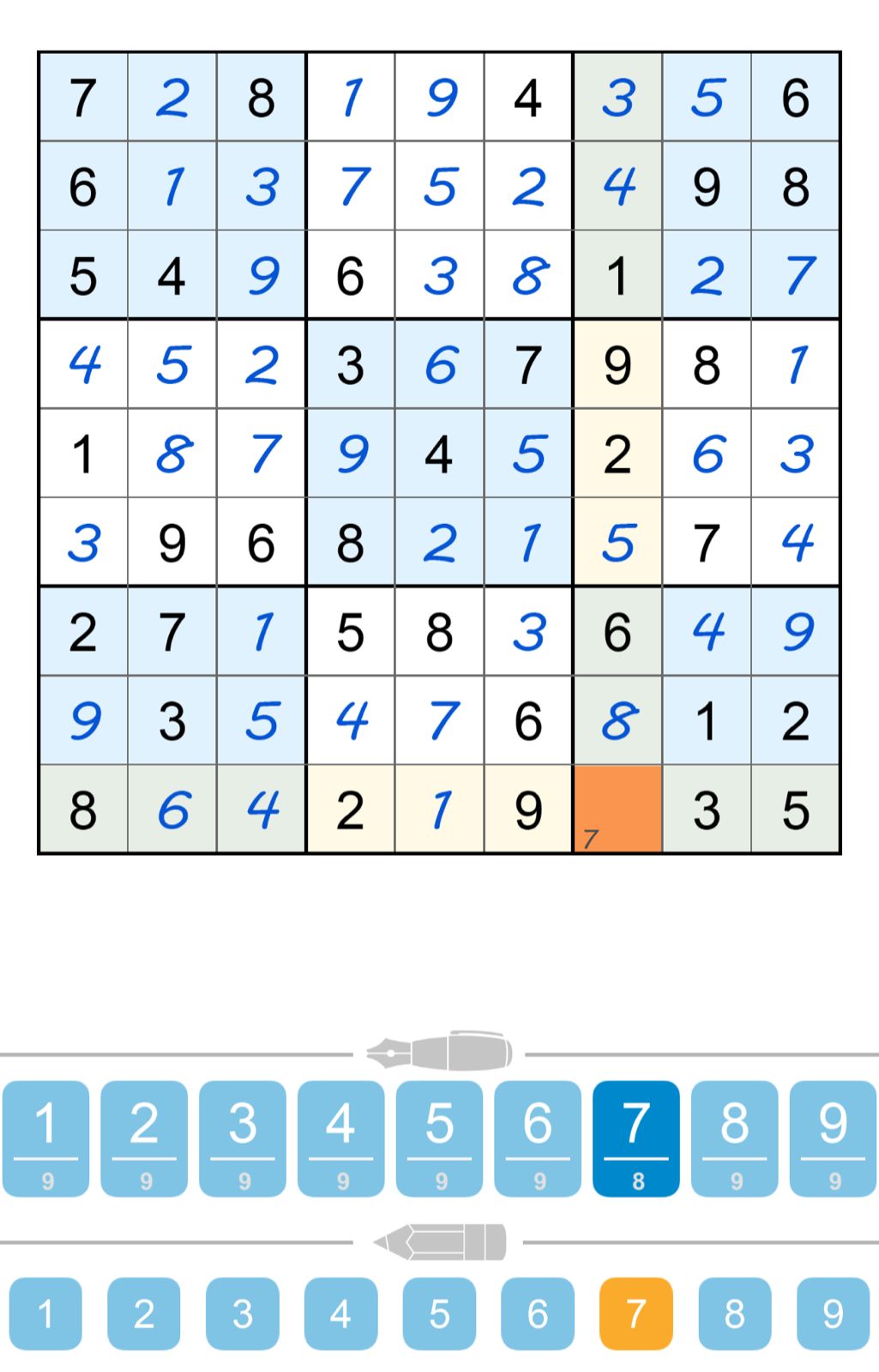Click pen number 3 key

click(x=244, y=1140)
